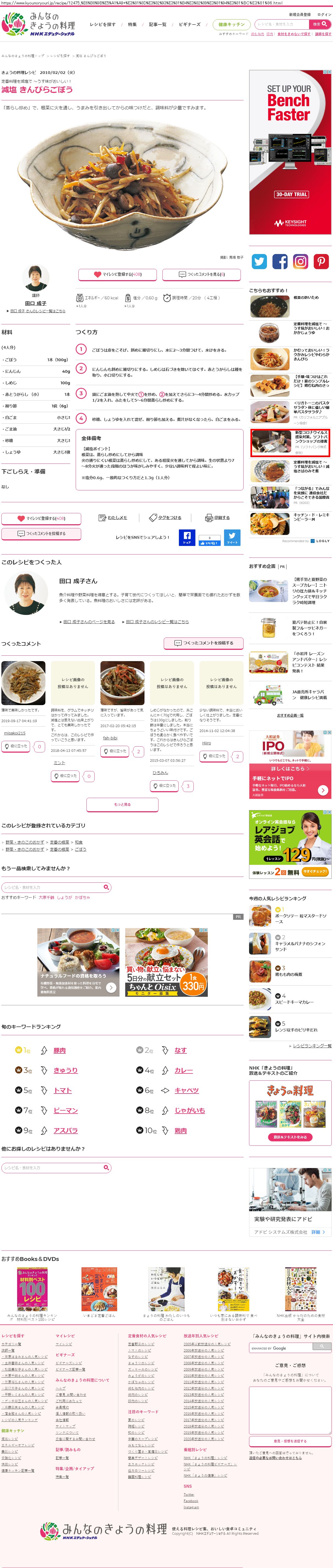Image resolution: width=333 pixels, height=1568 pixels.
Task: Open the Pinterest icon in sidebar
Action: pyautogui.click(x=321, y=262)
